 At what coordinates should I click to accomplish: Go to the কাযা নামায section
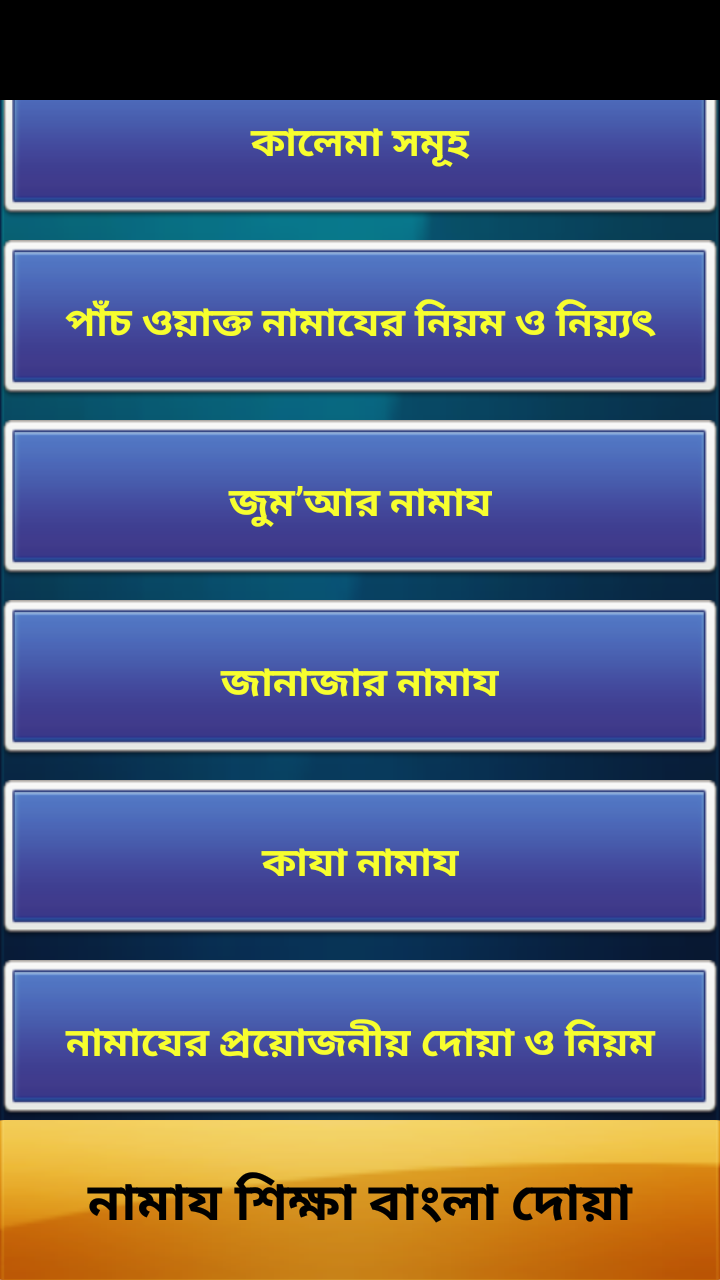[x=360, y=856]
